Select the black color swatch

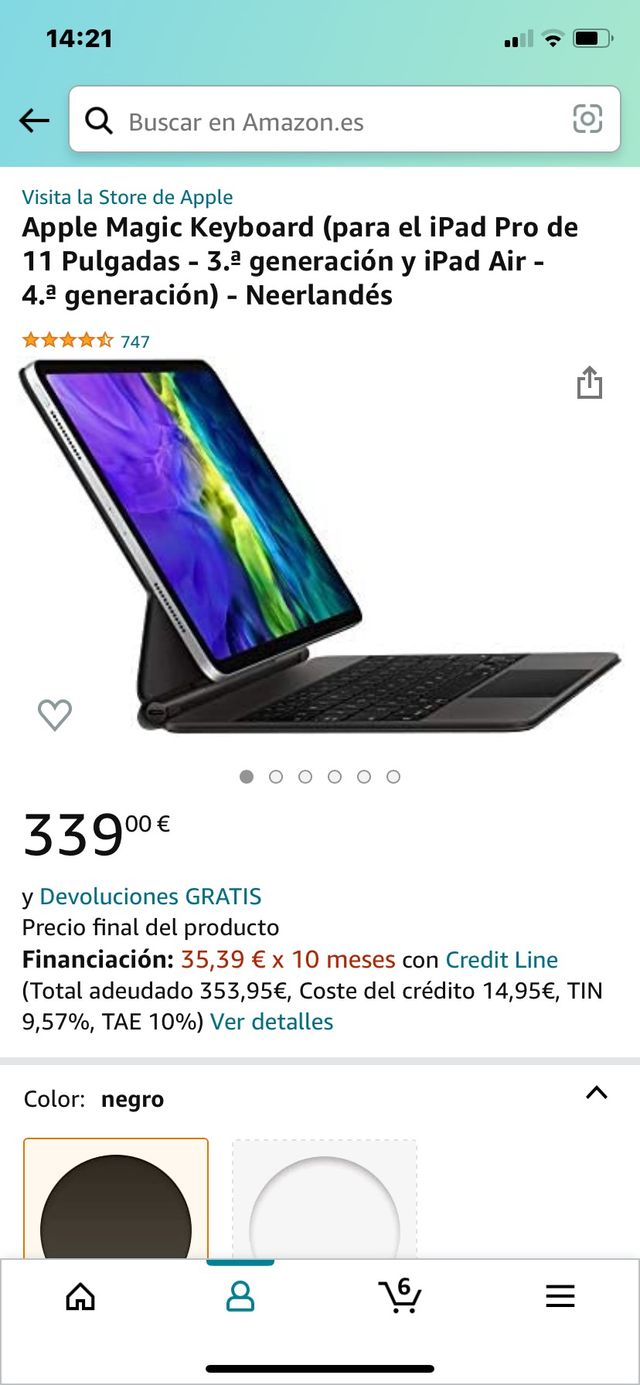116,1200
